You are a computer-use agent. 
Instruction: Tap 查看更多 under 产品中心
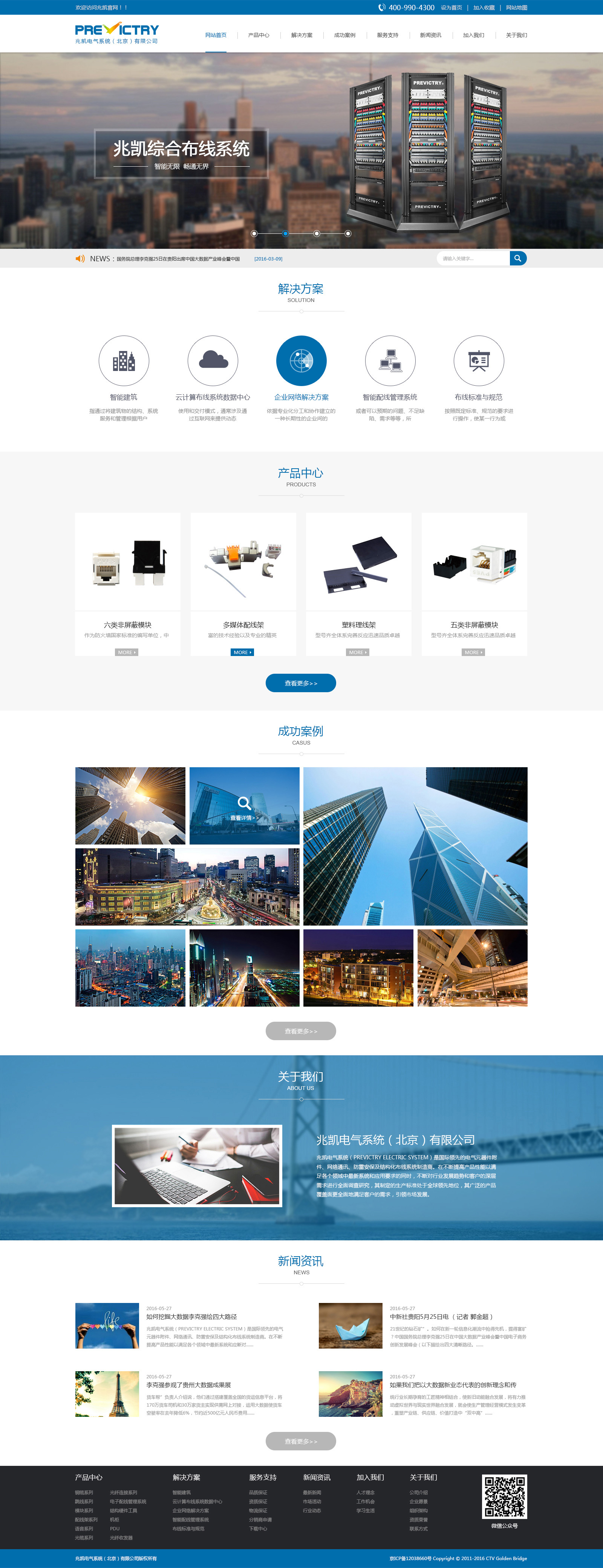click(x=301, y=683)
